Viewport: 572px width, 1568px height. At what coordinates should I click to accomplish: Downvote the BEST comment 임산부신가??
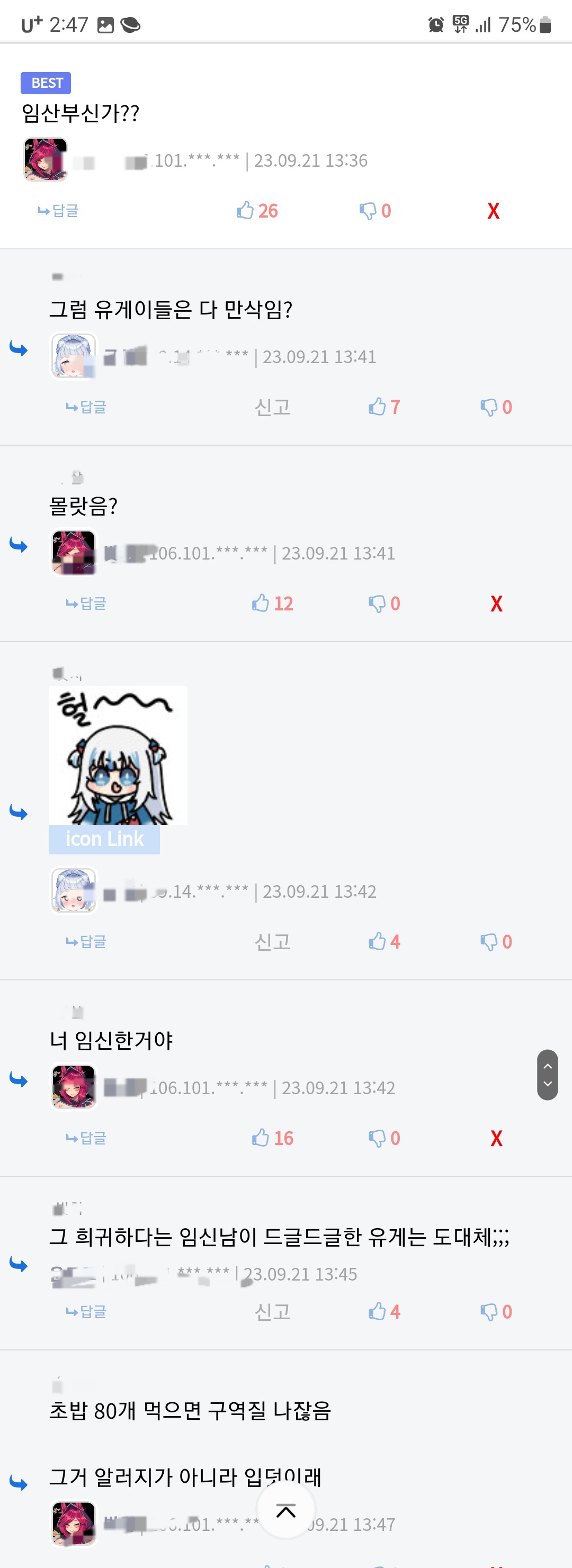pos(374,211)
